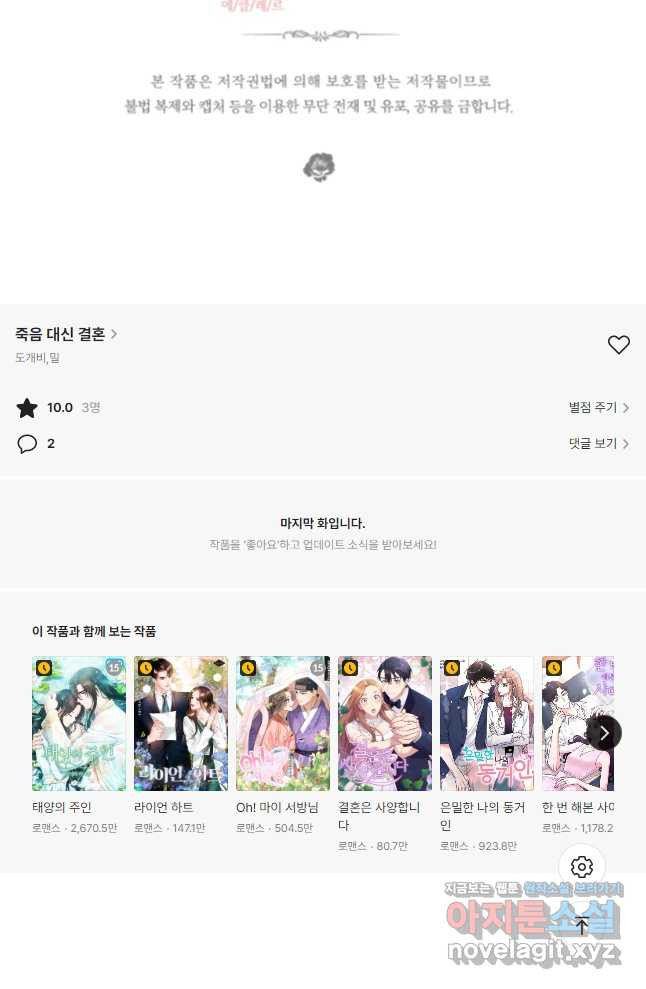The height and width of the screenshot is (989, 646).
Task: Open the viewer settings gear
Action: tap(582, 867)
